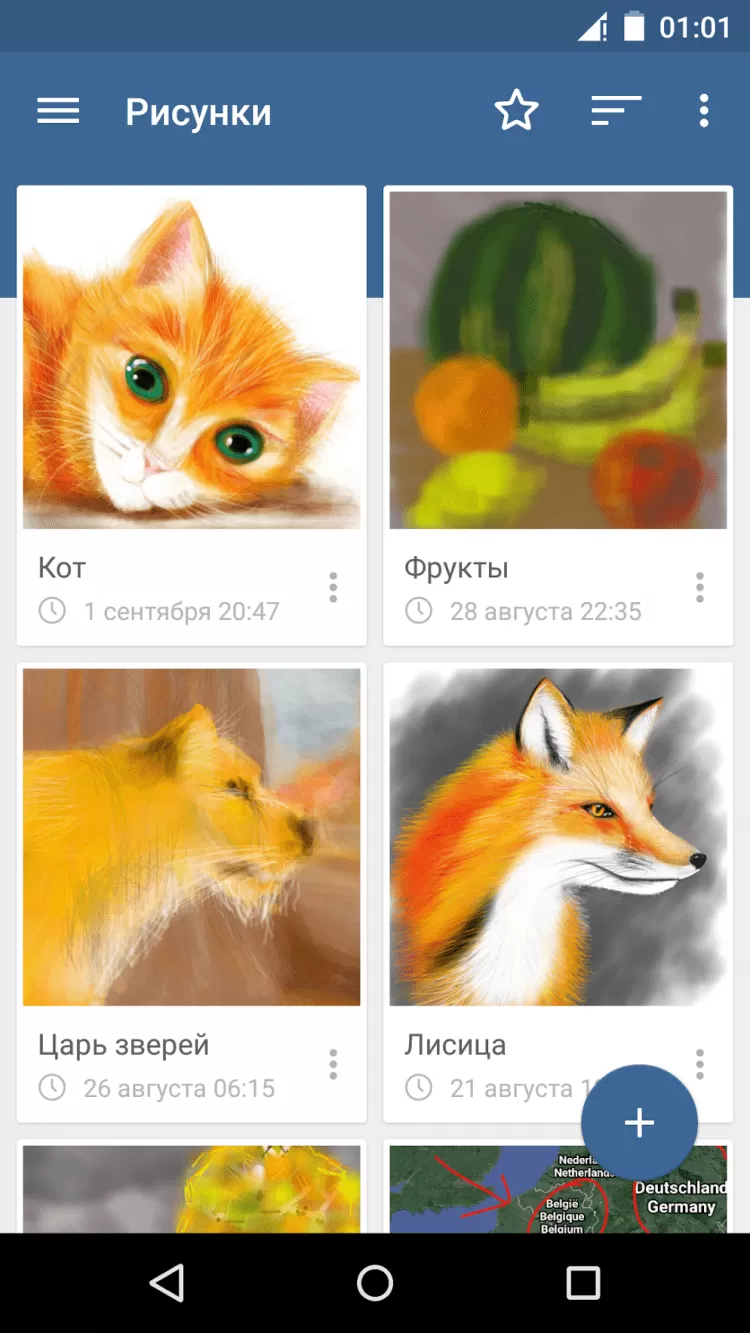Open the Лисица drawing
The height and width of the screenshot is (1333, 750).
(557, 837)
